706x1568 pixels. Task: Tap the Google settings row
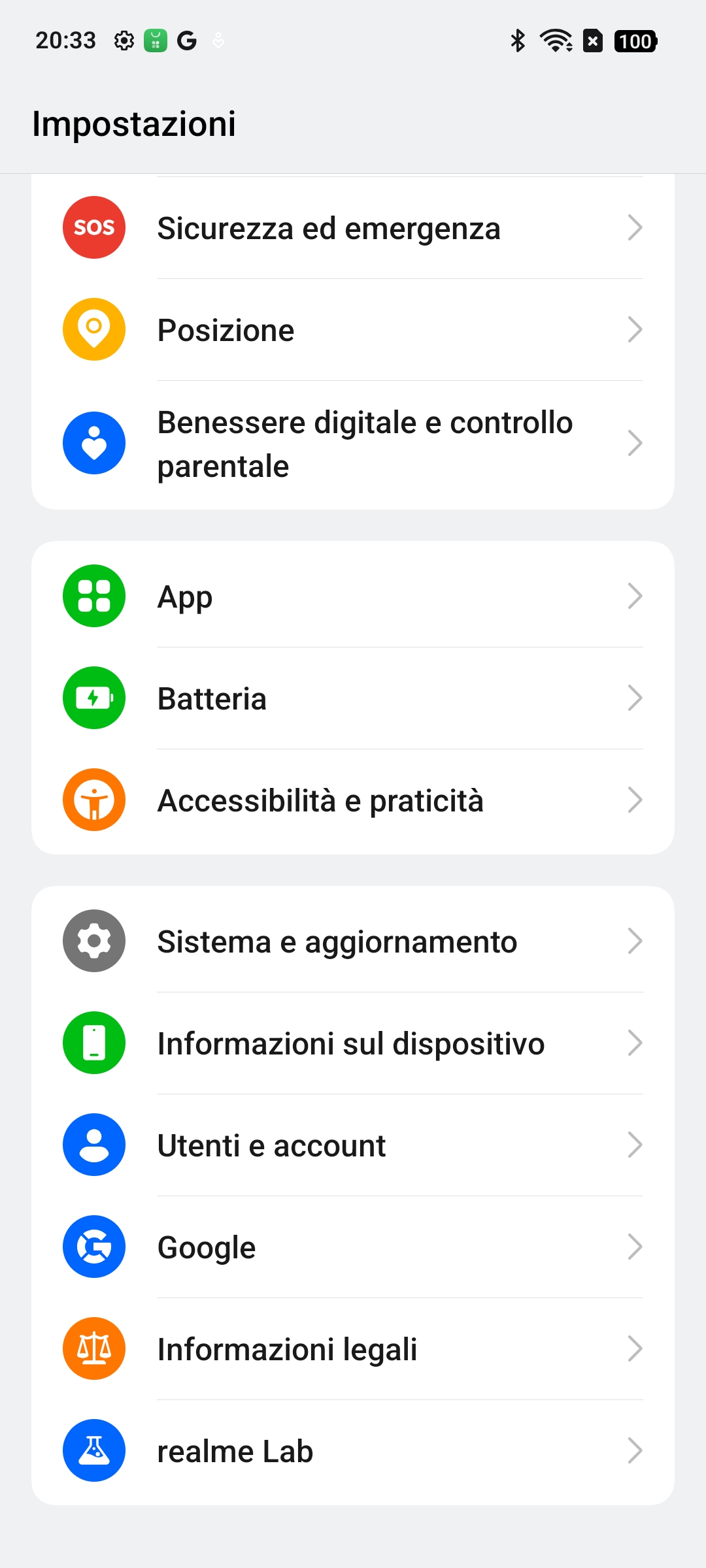click(x=353, y=1247)
